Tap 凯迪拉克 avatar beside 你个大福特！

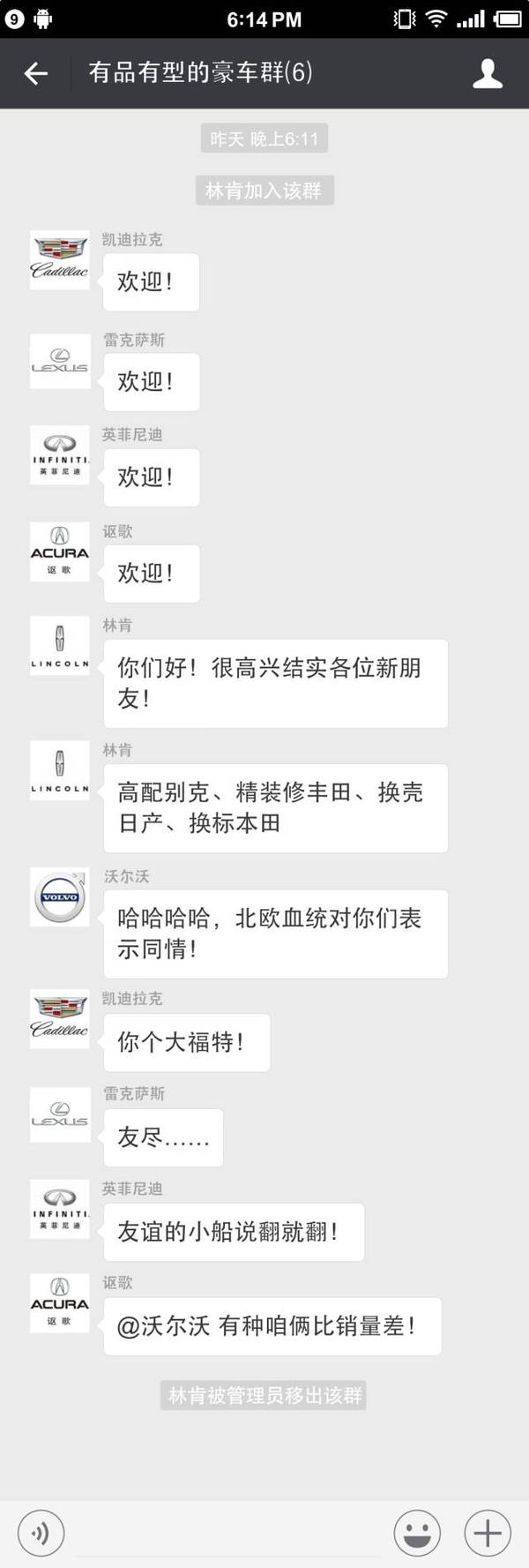point(60,1018)
